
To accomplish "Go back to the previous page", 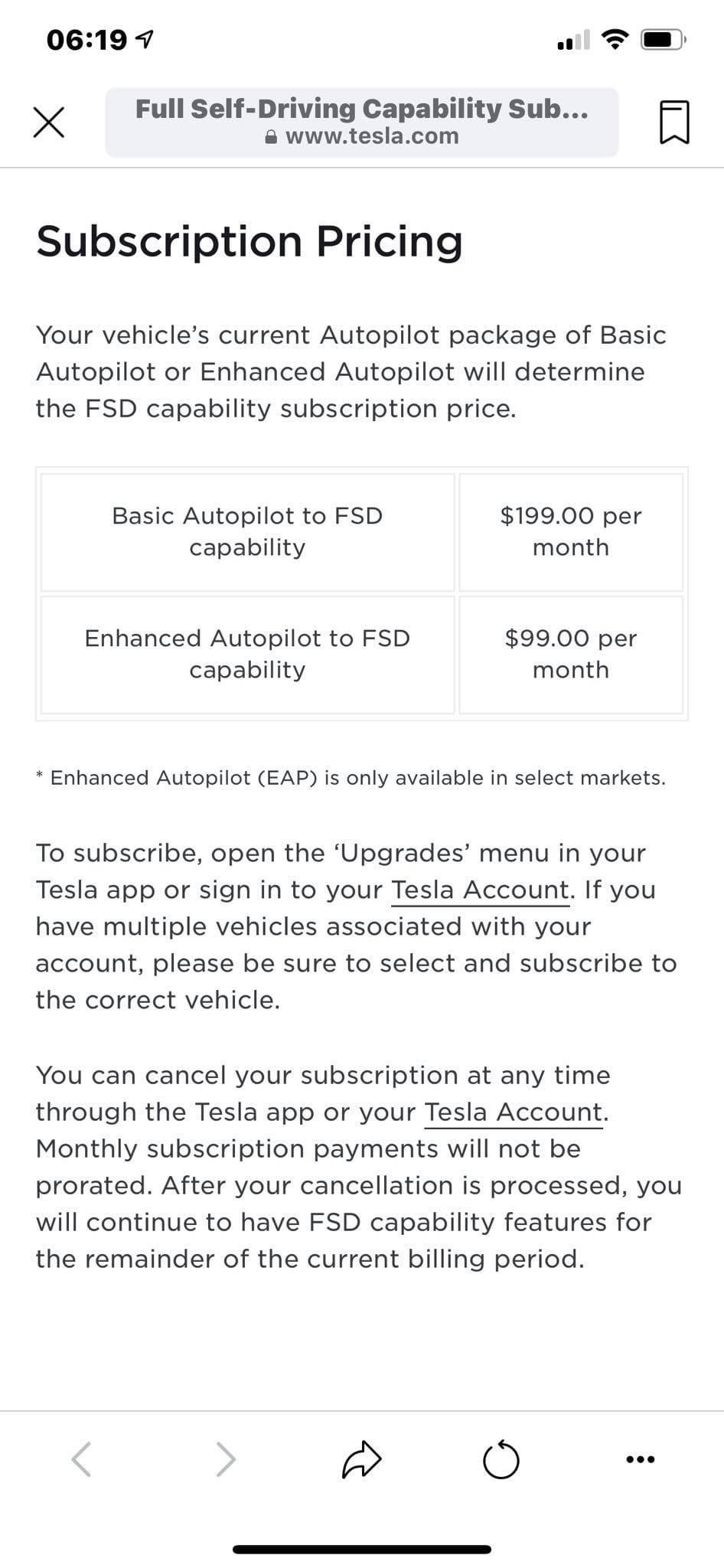I will [x=81, y=1459].
